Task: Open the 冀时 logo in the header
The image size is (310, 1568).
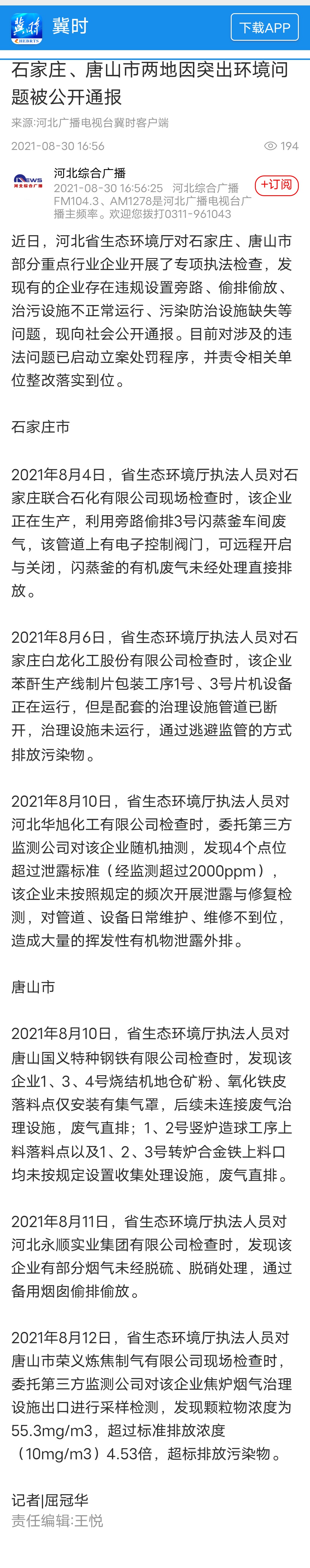Action: click(26, 28)
